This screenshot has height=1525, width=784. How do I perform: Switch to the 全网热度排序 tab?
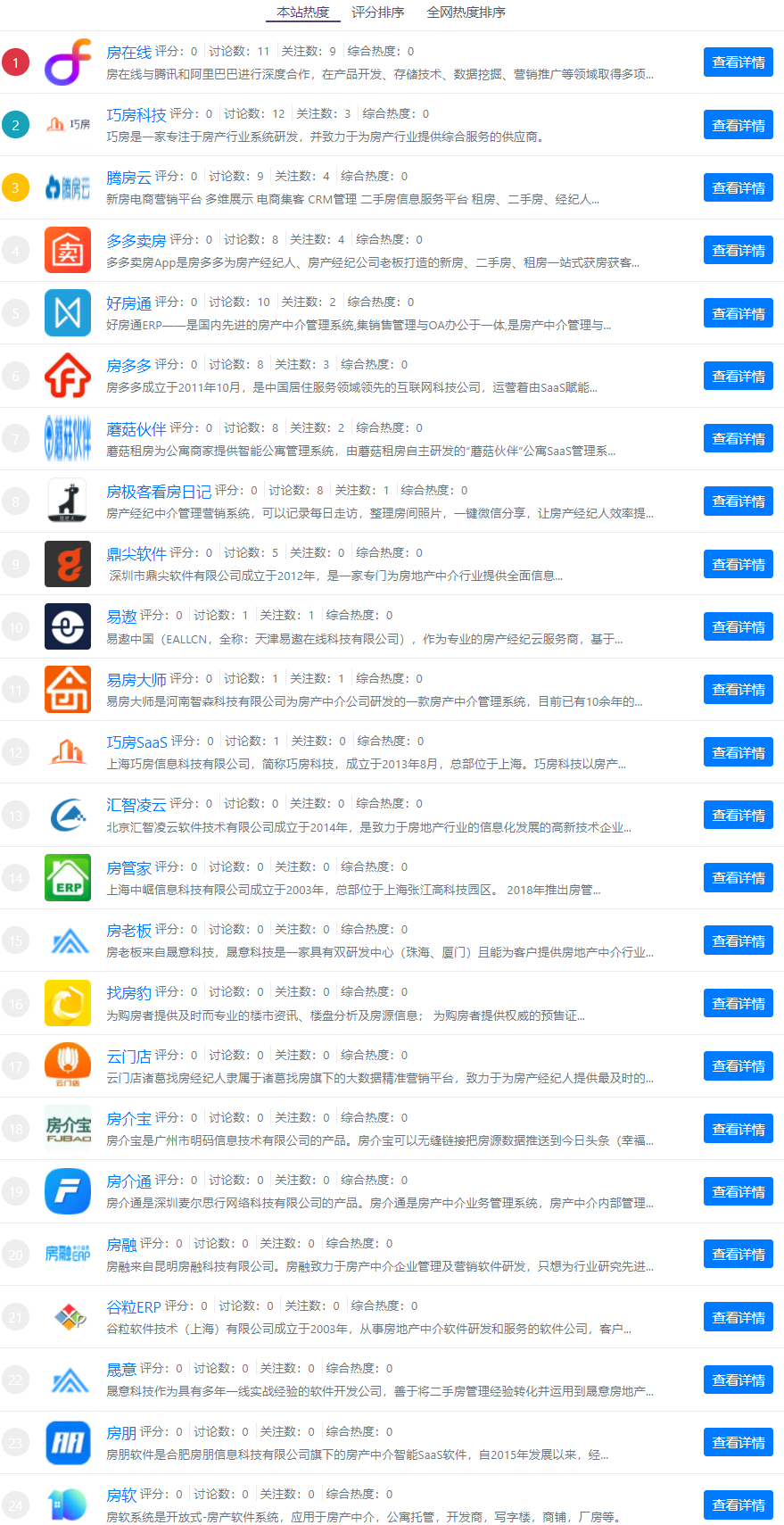click(466, 12)
